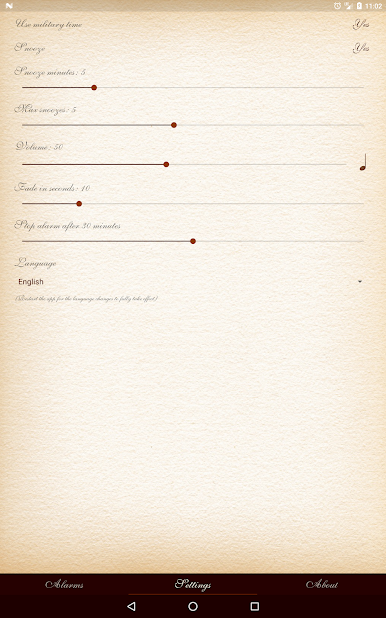Go back with the system back button
Viewport: 386px width, 618px height.
(x=132, y=606)
